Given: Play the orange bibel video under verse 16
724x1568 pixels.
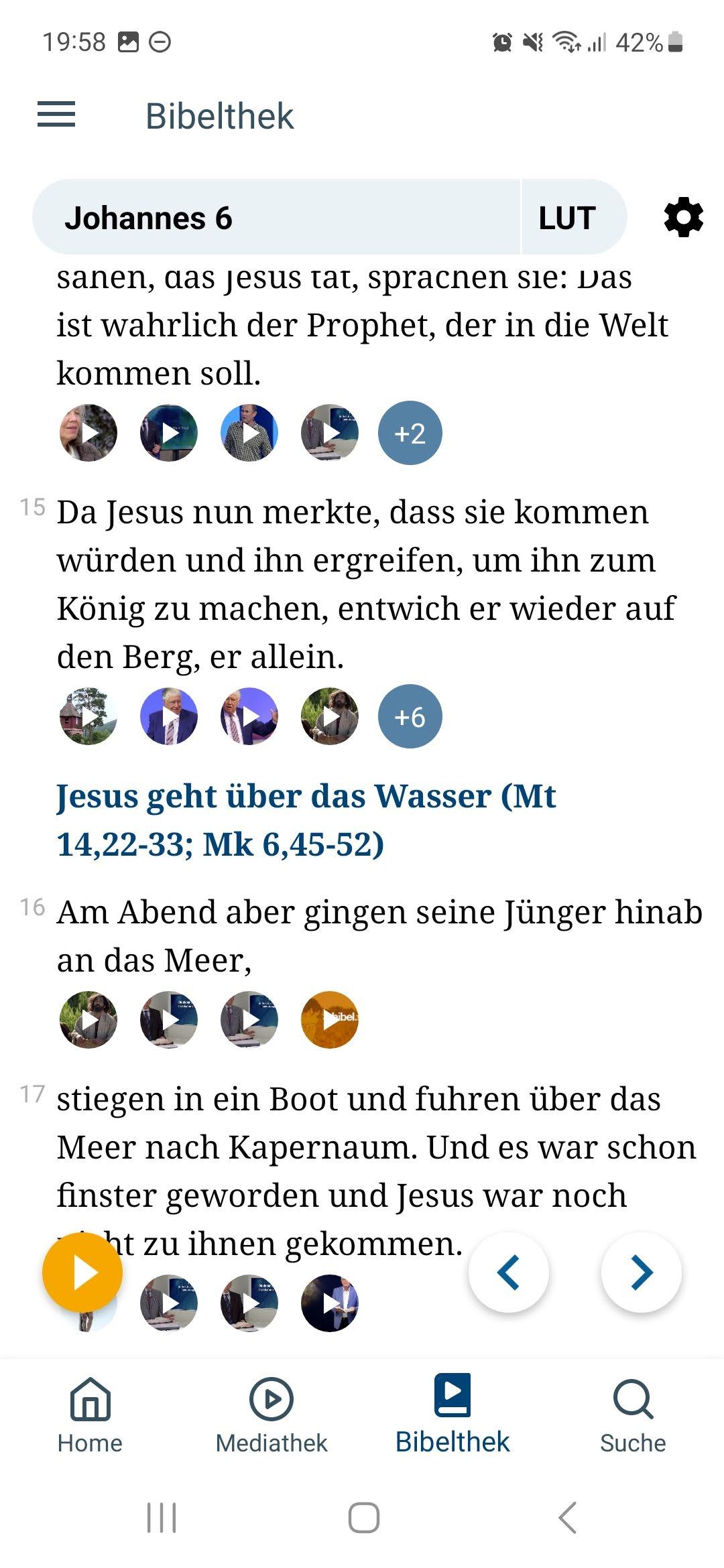Looking at the screenshot, I should (329, 1019).
